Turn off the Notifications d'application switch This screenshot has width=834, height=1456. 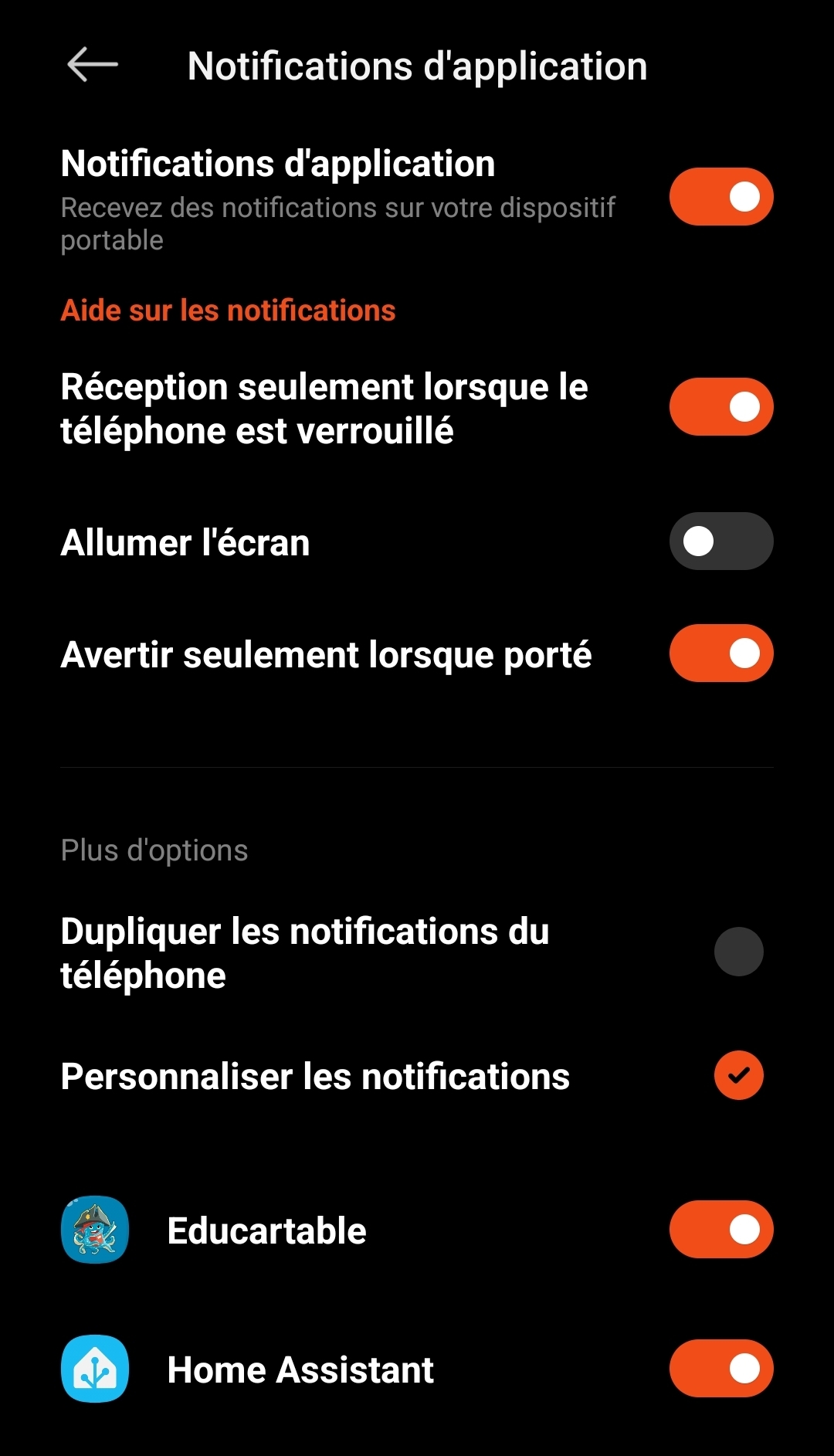point(721,197)
